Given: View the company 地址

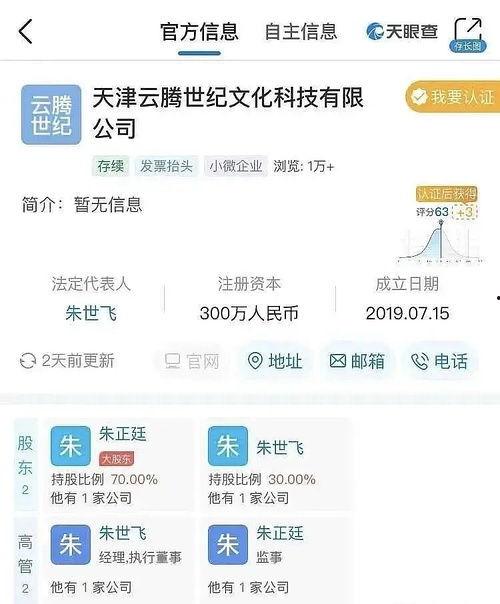Looking at the screenshot, I should [274, 361].
